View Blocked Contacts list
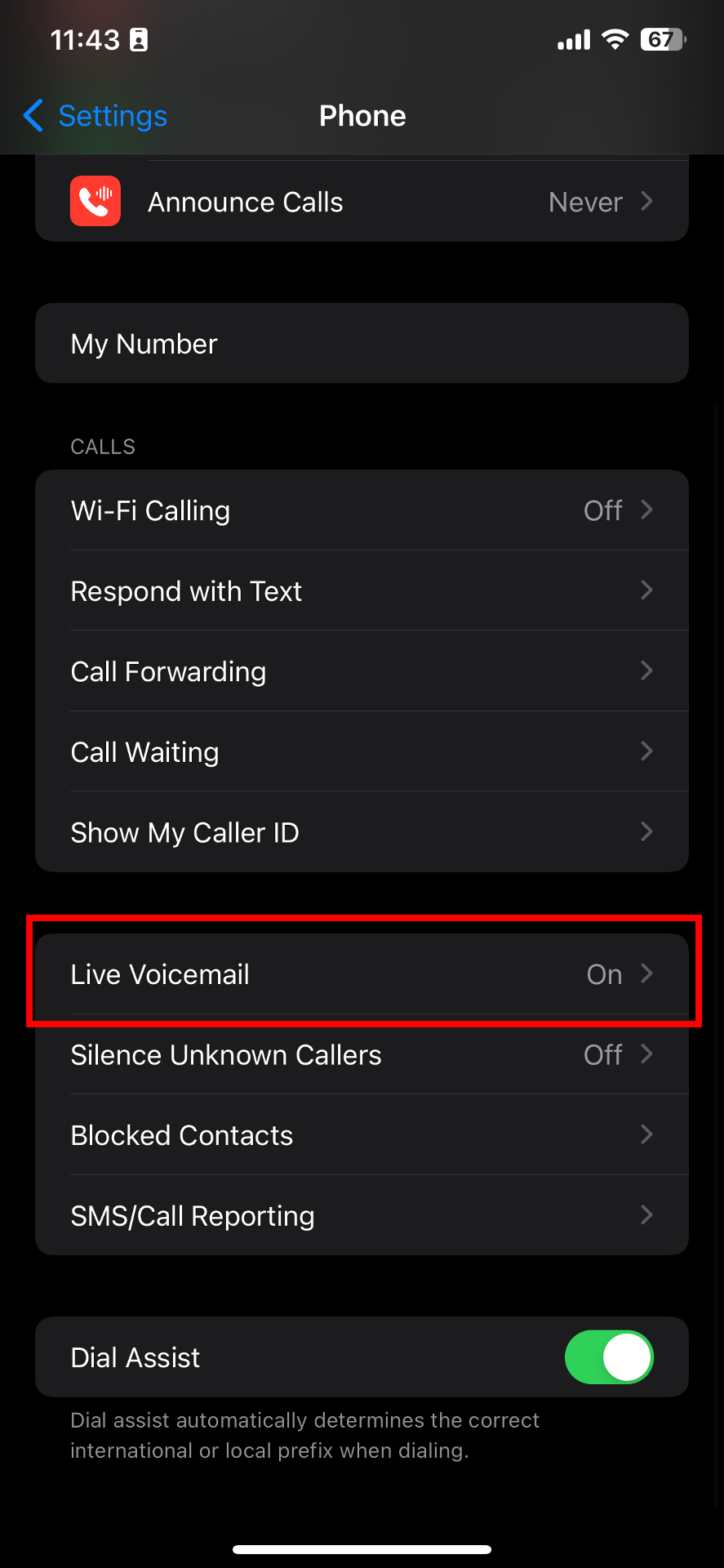This screenshot has width=724, height=1568. (x=362, y=1135)
